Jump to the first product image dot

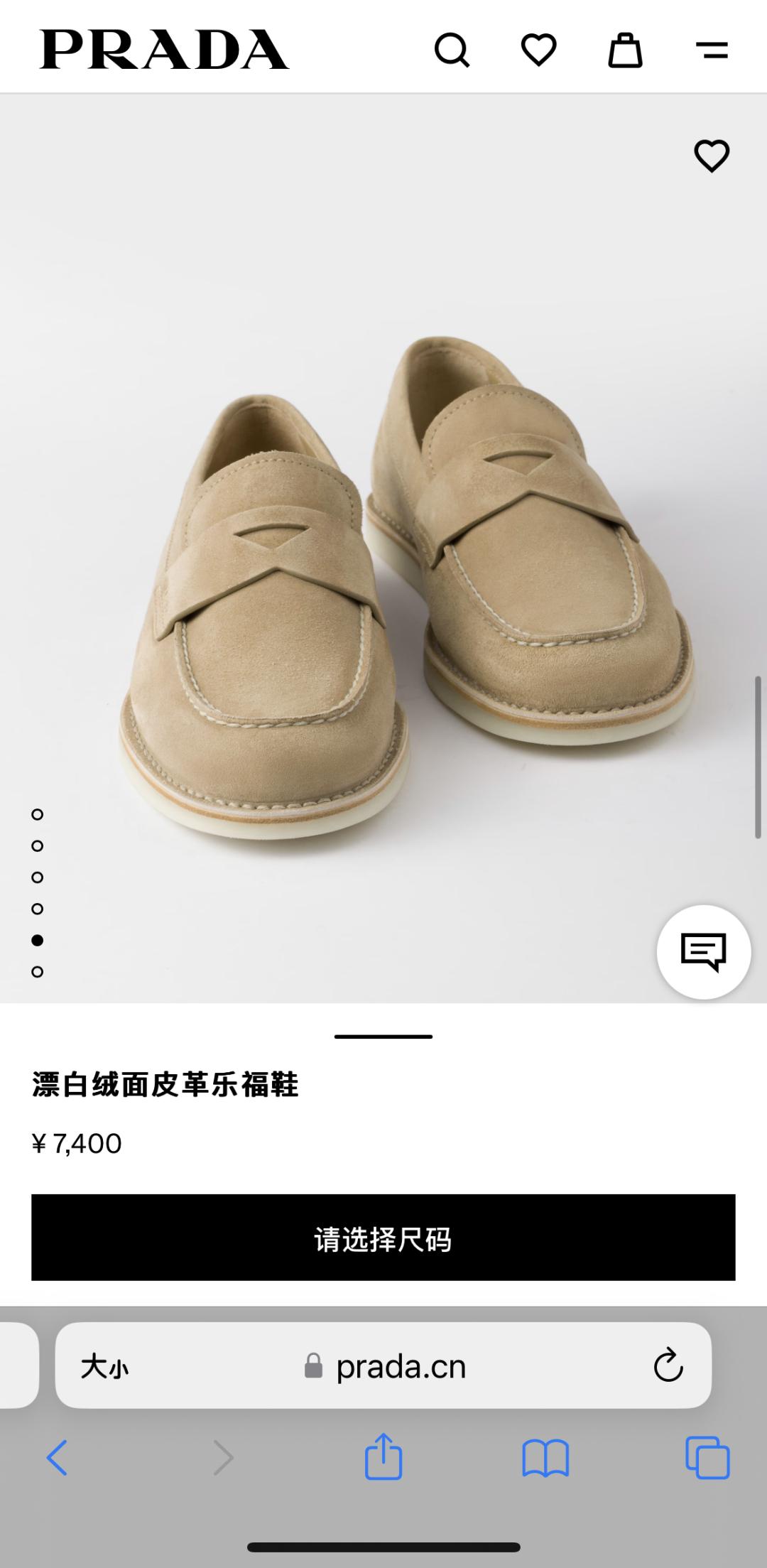point(38,814)
